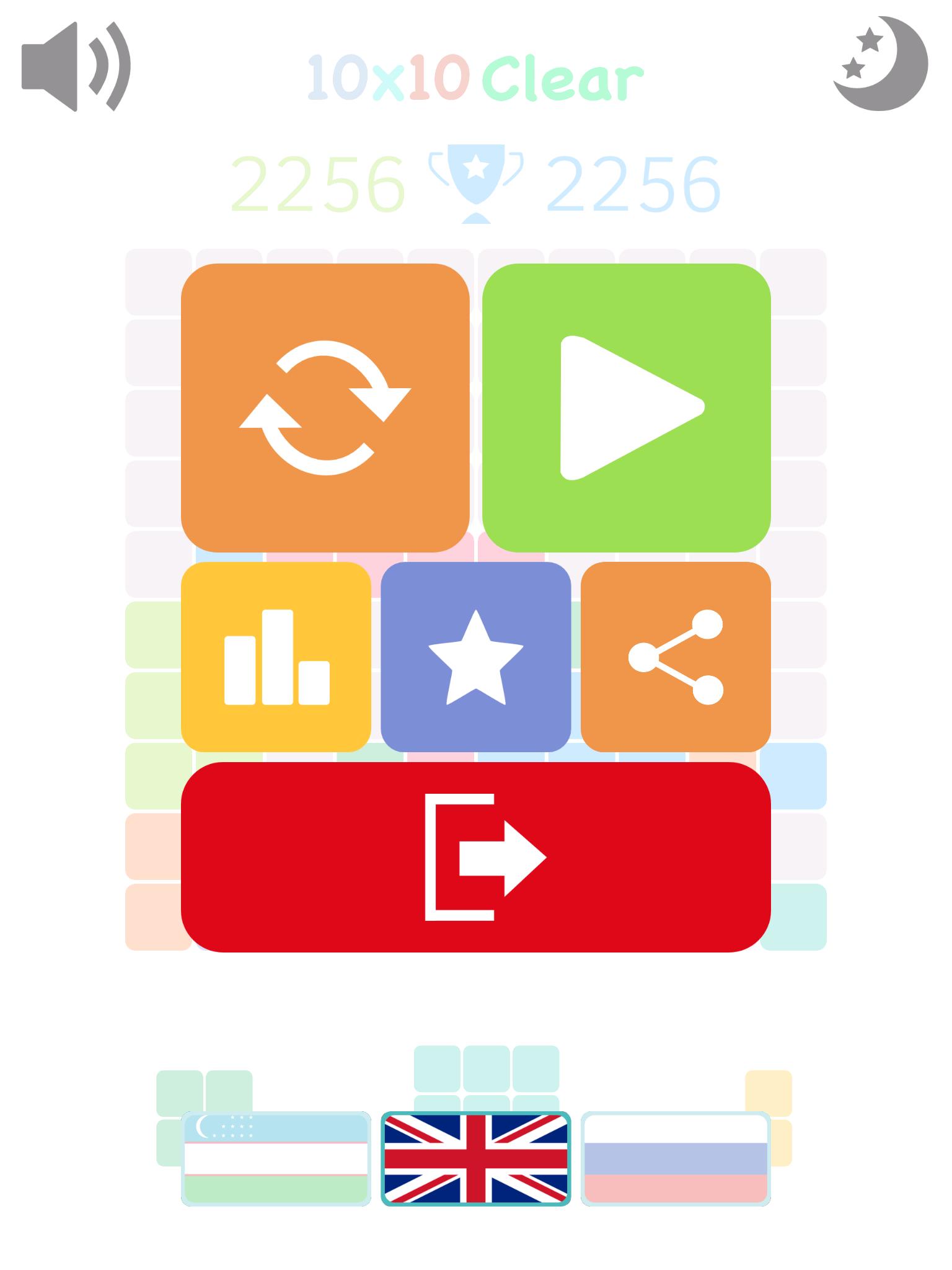This screenshot has width=952, height=1270.
Task: Restart the game with the refresh icon
Action: click(325, 406)
